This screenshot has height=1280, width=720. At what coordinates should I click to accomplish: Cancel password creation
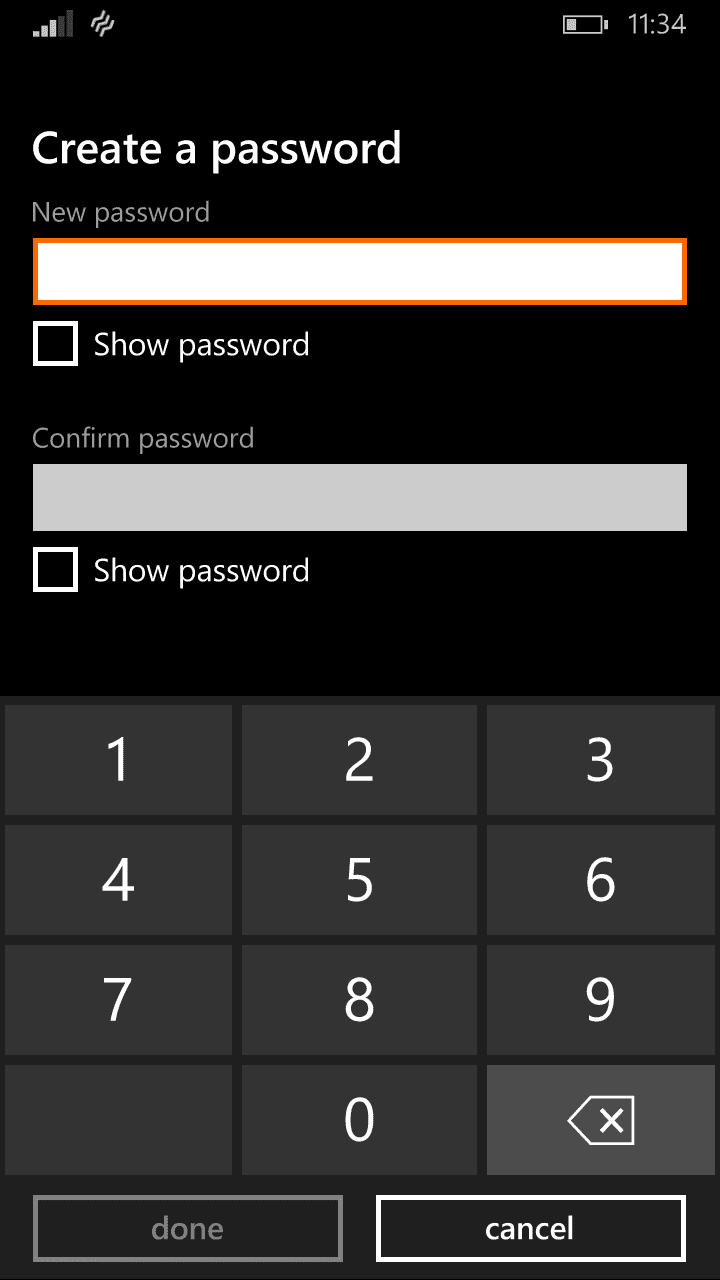click(x=531, y=1228)
